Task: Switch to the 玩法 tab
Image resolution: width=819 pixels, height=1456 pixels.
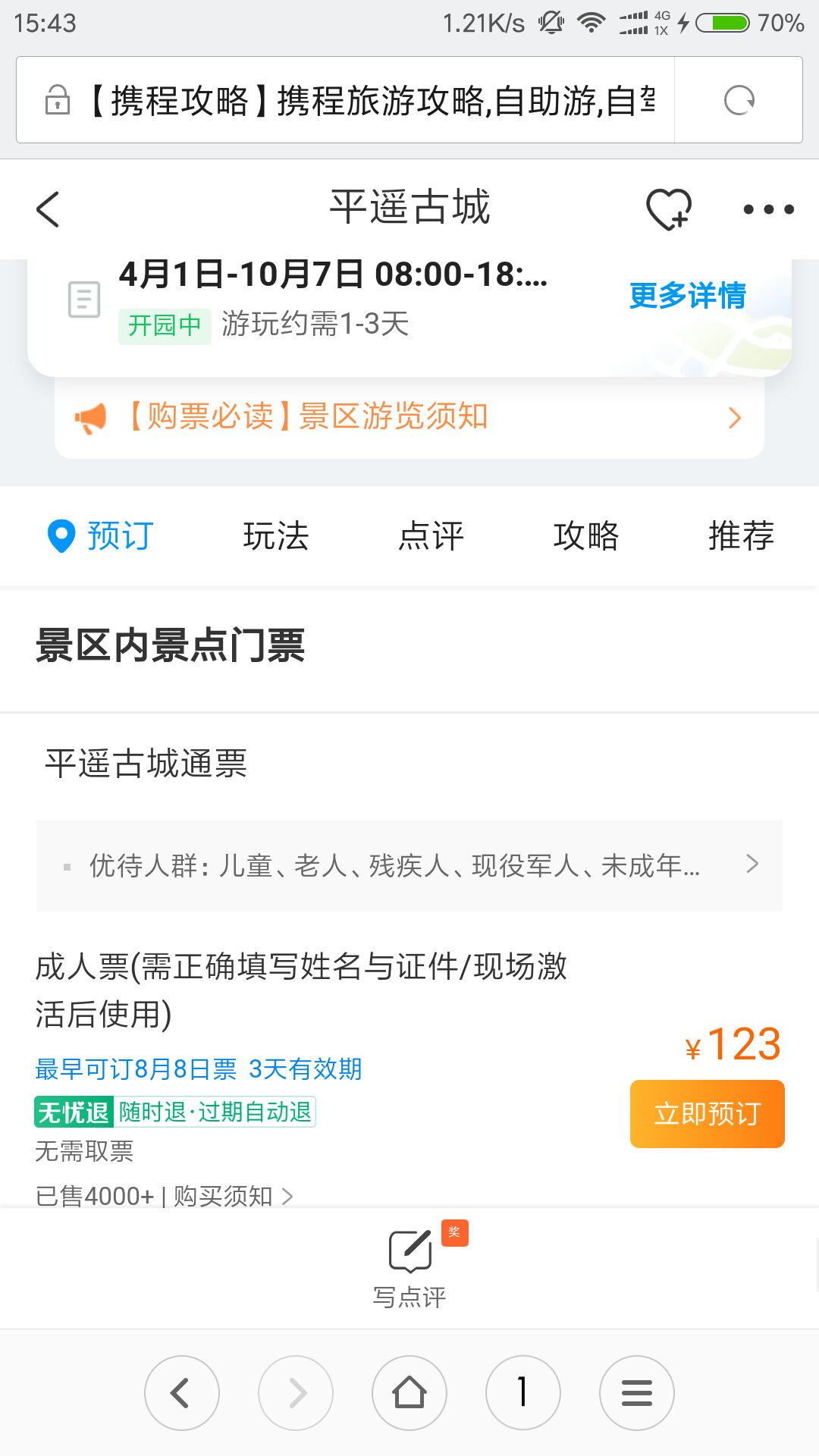Action: [x=276, y=536]
